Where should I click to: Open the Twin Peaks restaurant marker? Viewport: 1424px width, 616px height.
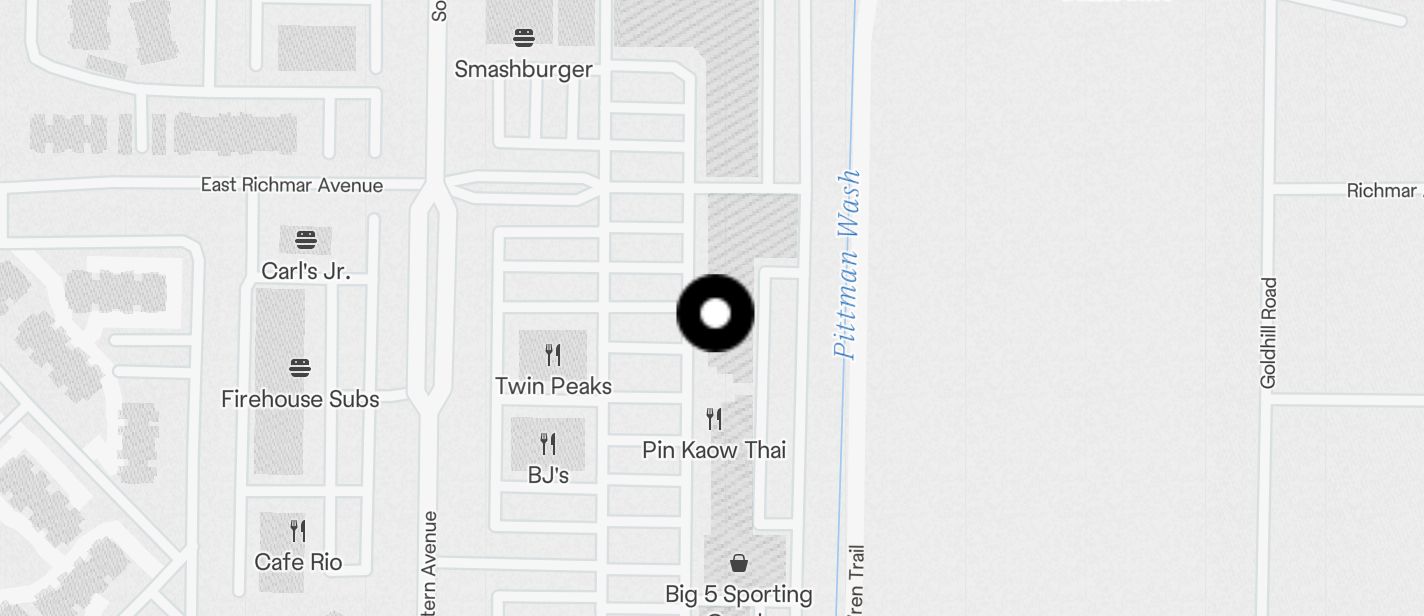(x=552, y=355)
